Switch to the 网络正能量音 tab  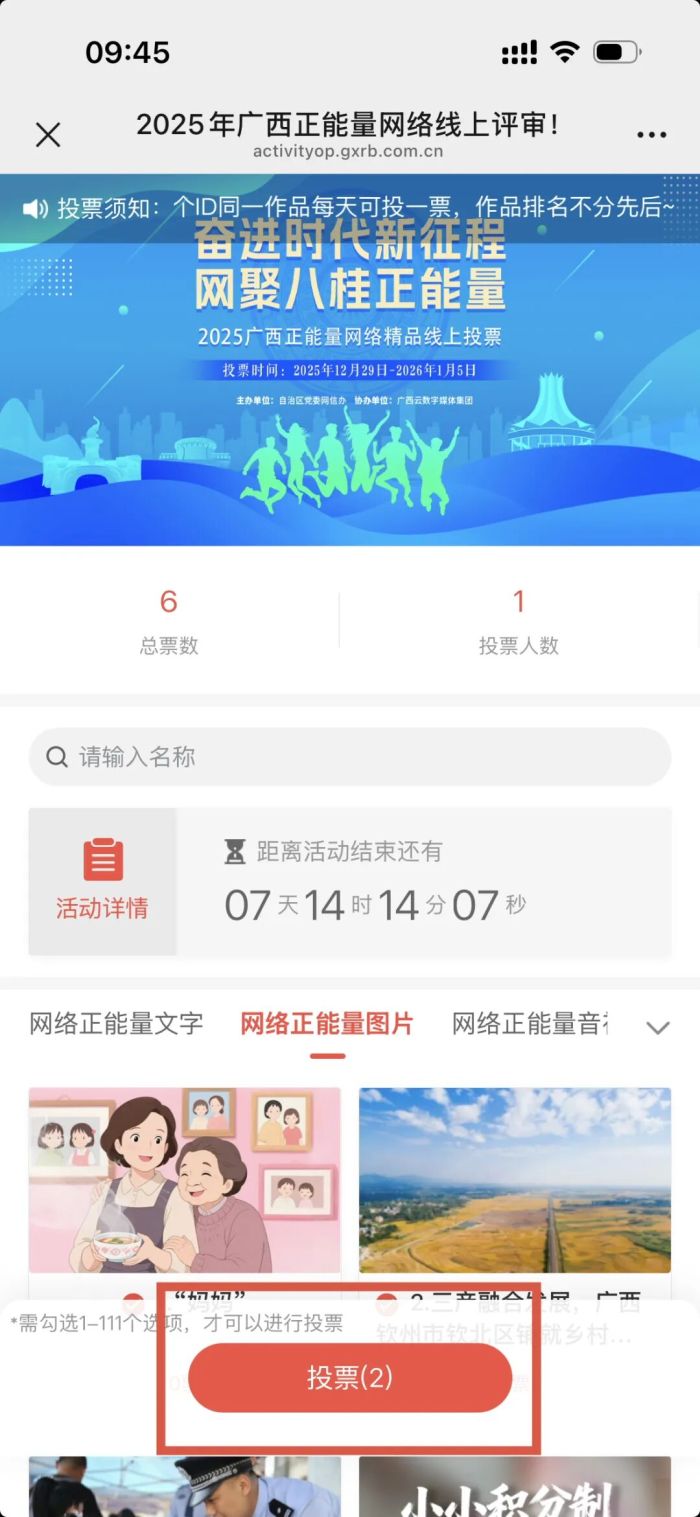[529, 1024]
